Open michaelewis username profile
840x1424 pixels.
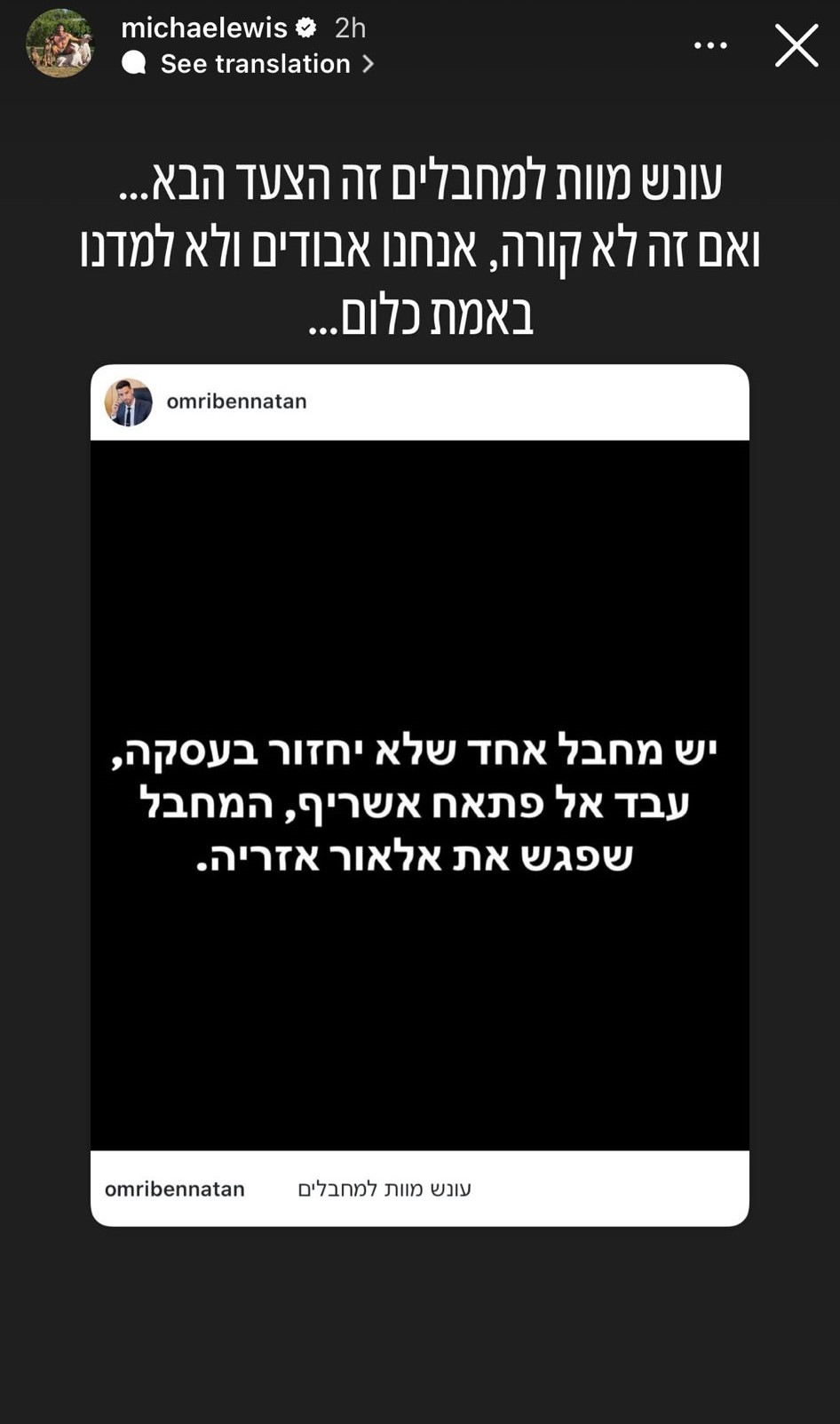coord(204,28)
